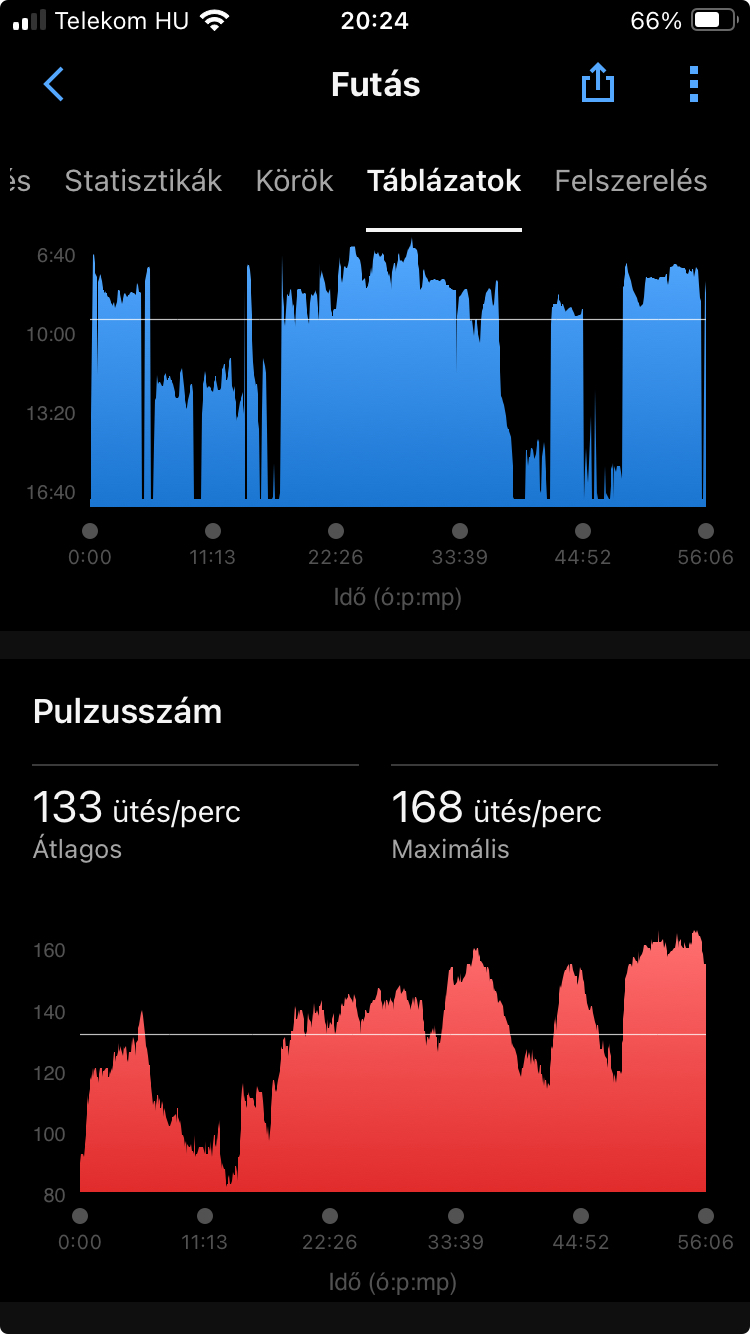This screenshot has height=1334, width=750.
Task: Go back from the Futás screen
Action: click(x=54, y=85)
